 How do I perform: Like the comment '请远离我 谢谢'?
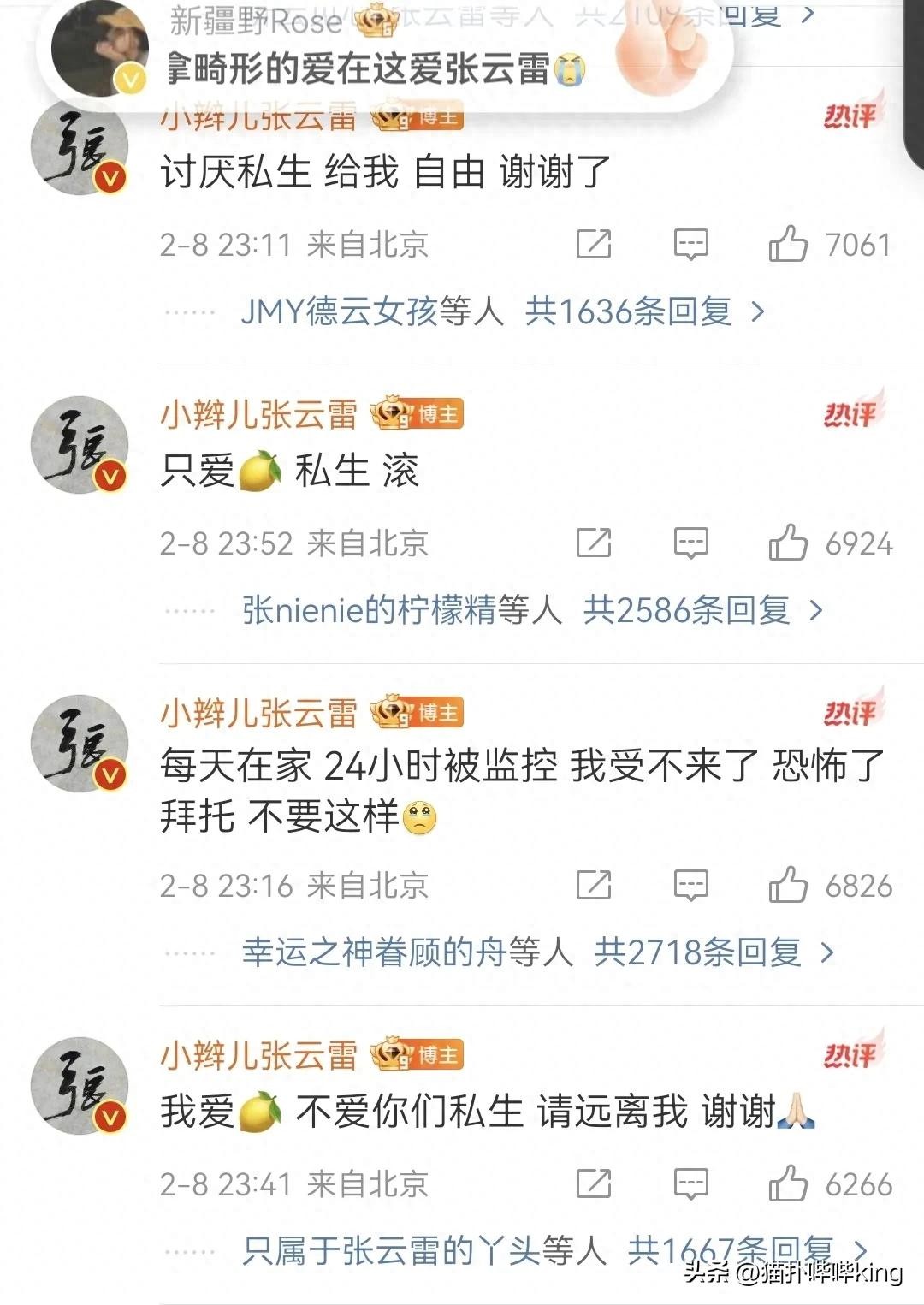tap(788, 1184)
